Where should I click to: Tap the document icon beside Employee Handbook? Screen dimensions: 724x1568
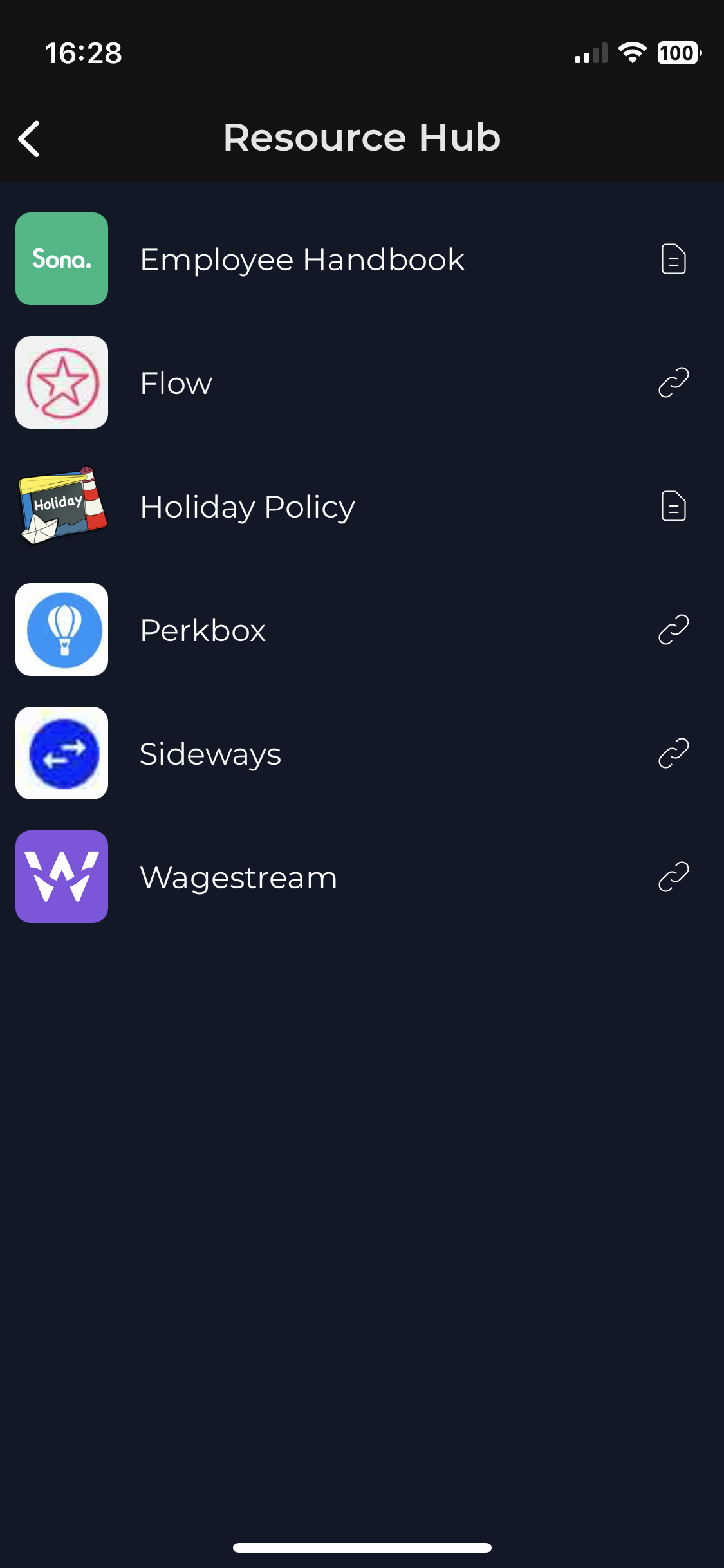click(673, 258)
